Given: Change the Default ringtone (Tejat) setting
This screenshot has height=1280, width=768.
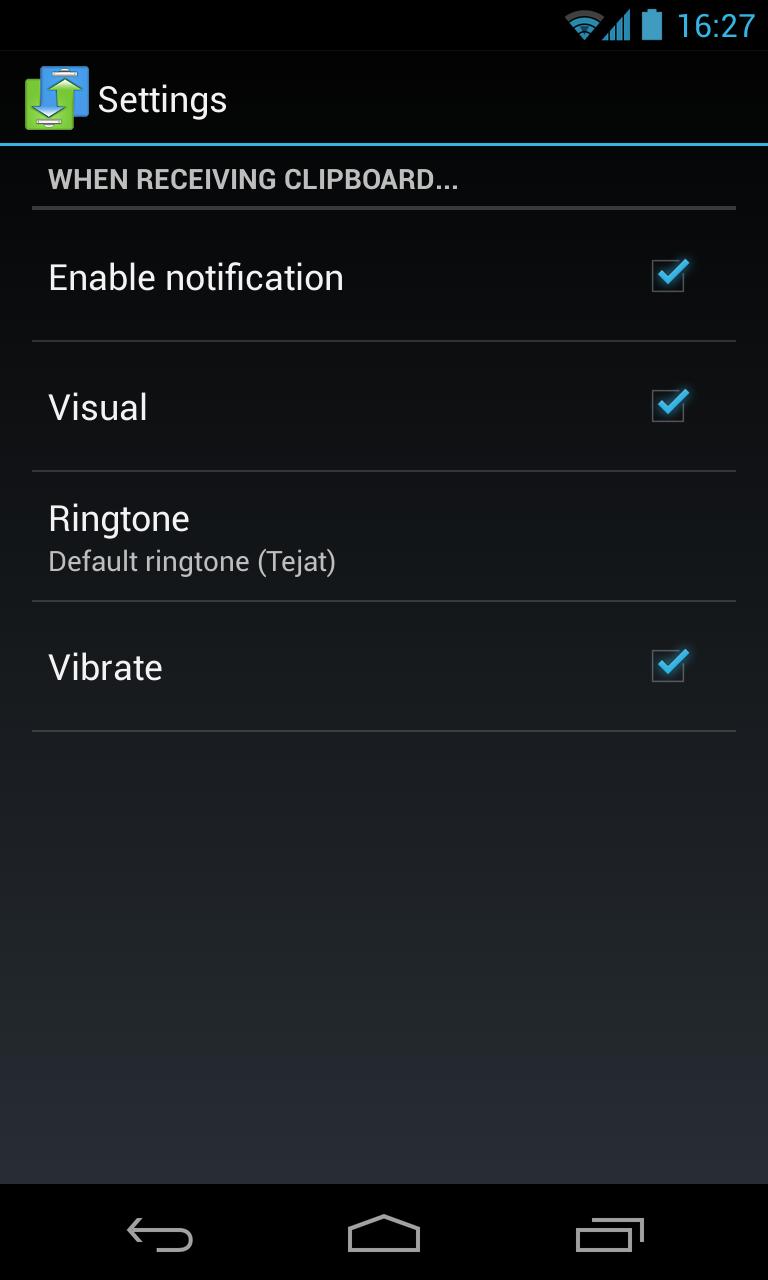Looking at the screenshot, I should (384, 536).
